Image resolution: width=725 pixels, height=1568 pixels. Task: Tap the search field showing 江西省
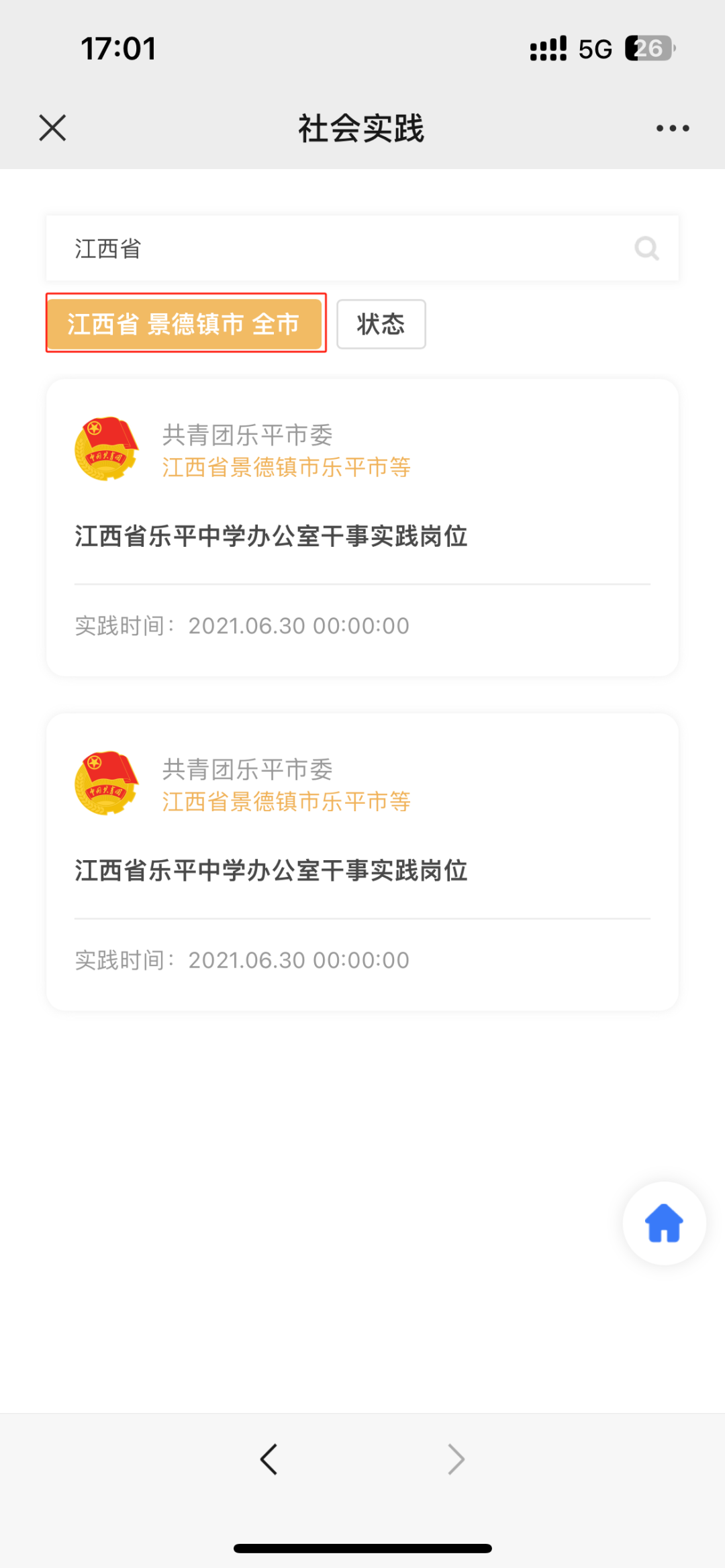click(x=362, y=248)
